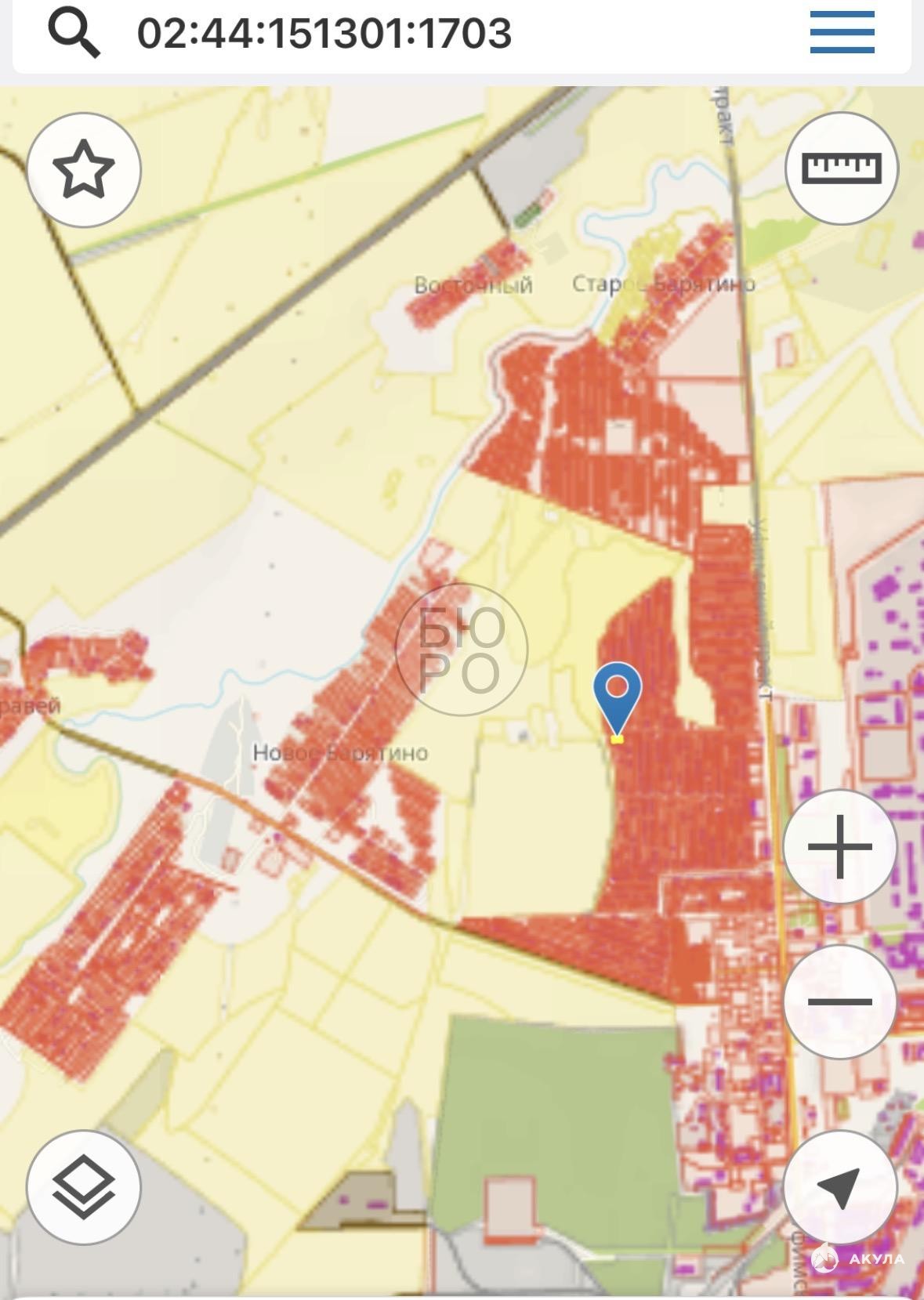Center map on my location

click(x=839, y=1187)
